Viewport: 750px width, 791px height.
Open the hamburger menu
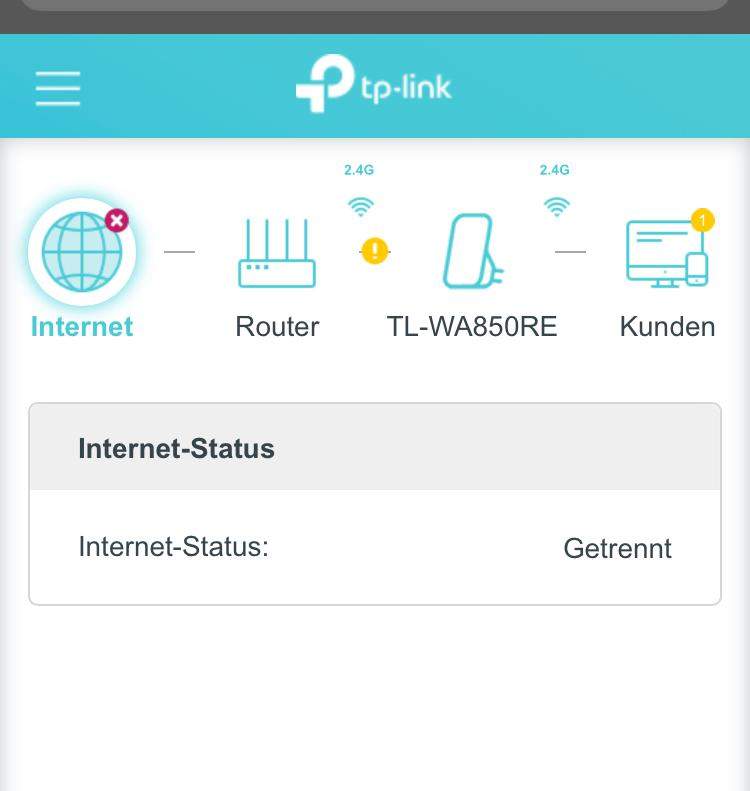point(58,89)
